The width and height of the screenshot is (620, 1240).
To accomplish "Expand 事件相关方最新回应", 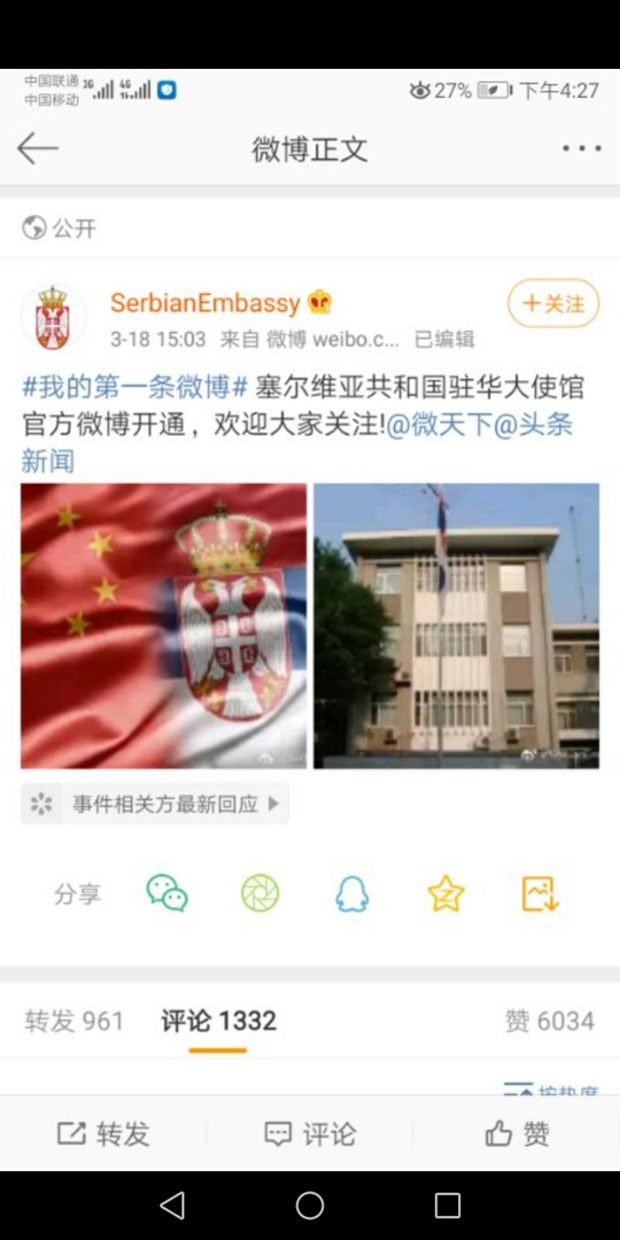I will click(155, 804).
